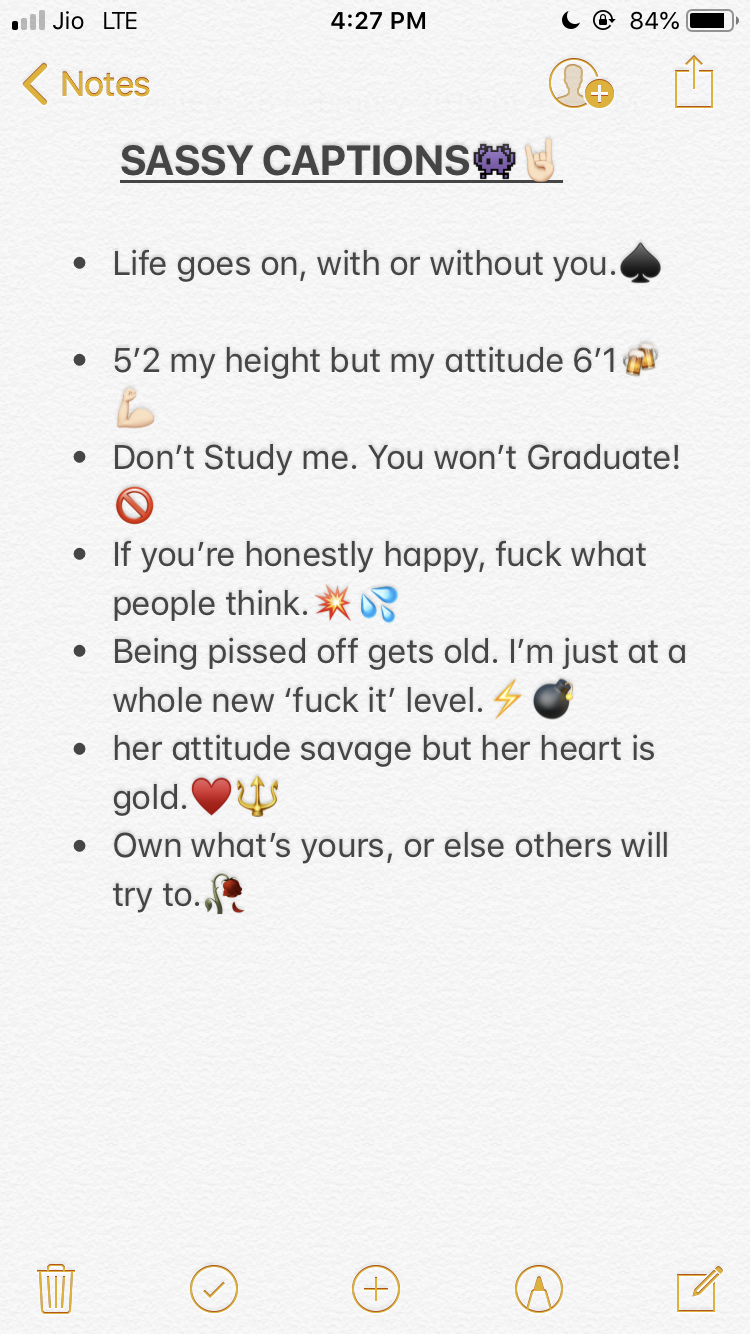The height and width of the screenshot is (1334, 750).
Task: Add people to this note
Action: (580, 84)
